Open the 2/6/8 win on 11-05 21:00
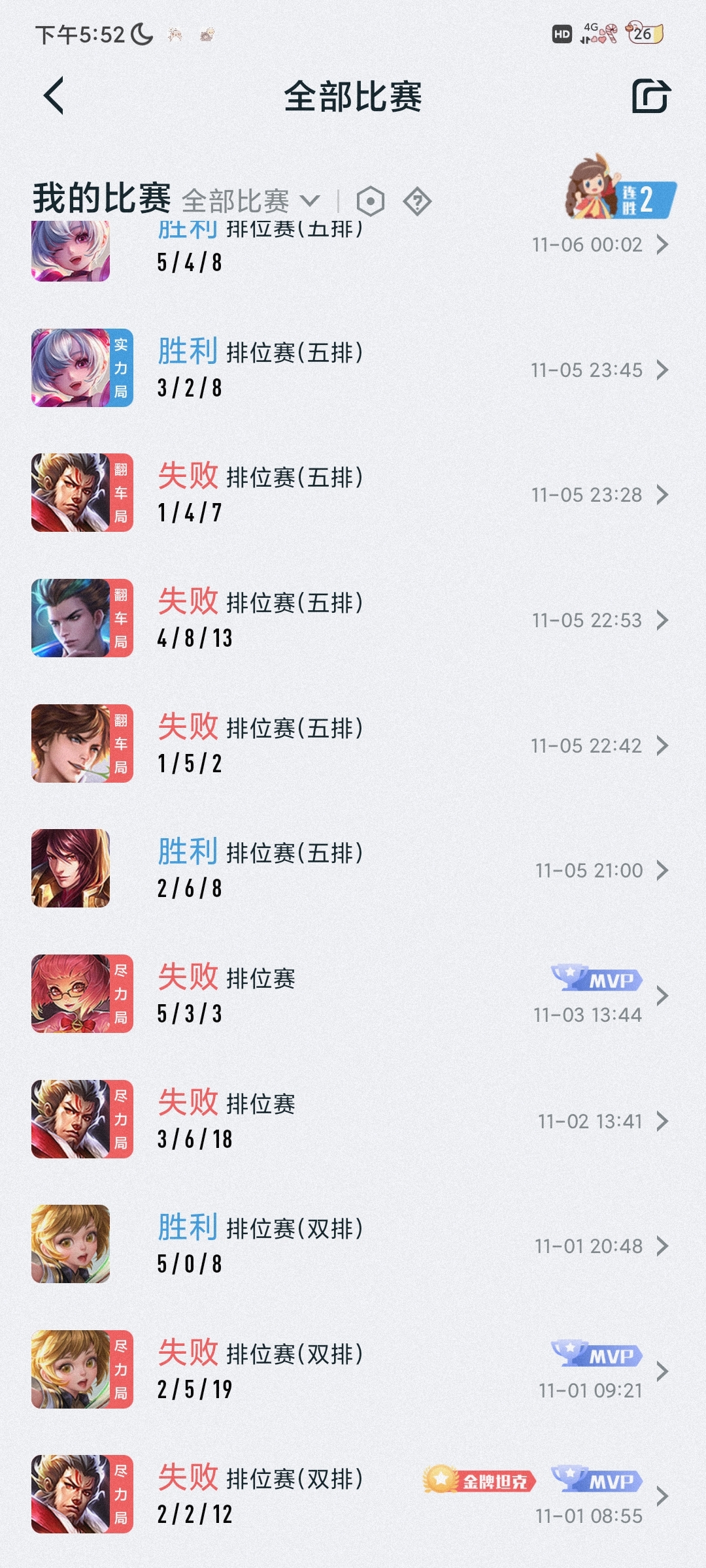The height and width of the screenshot is (1568, 706). 353,870
